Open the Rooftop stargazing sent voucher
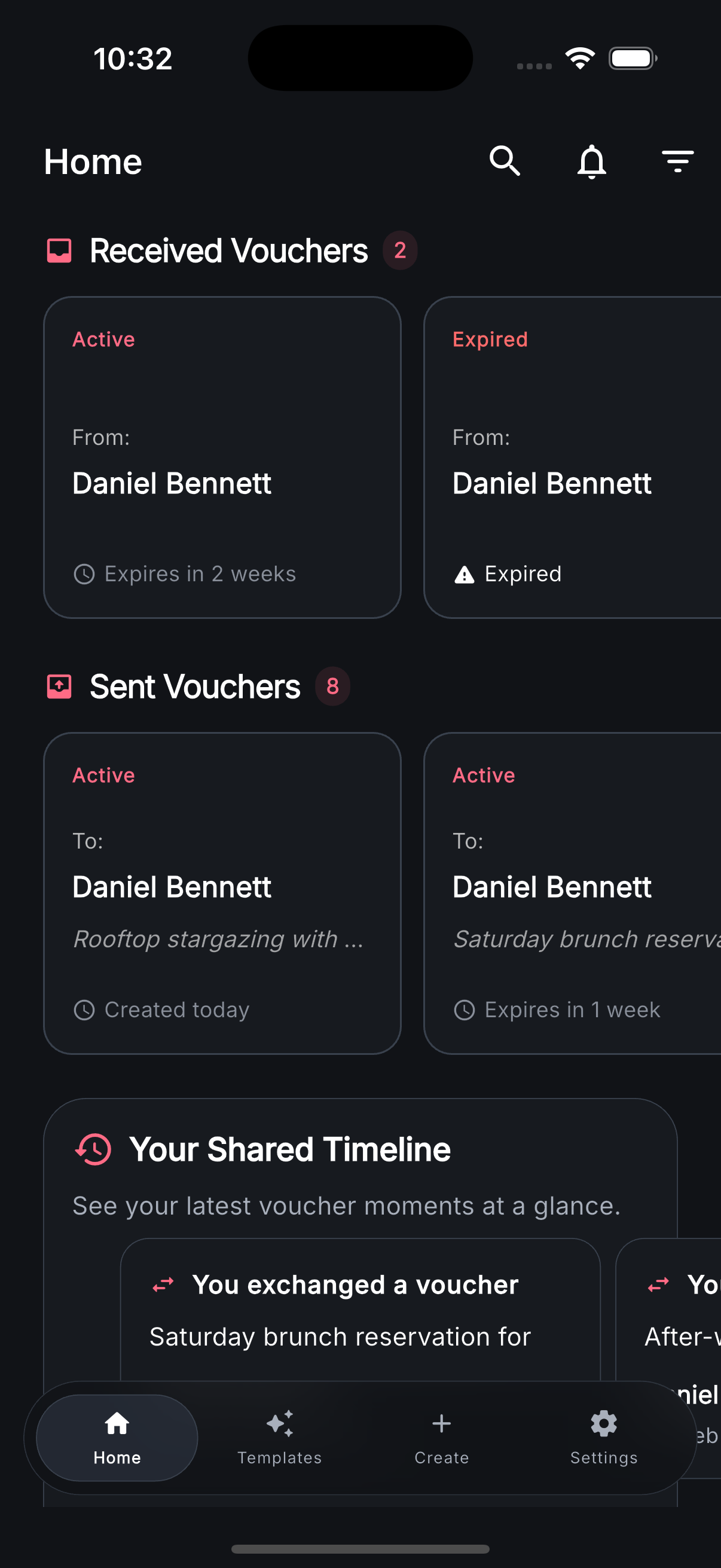Screen dimensions: 721x1568 pyautogui.click(x=222, y=893)
